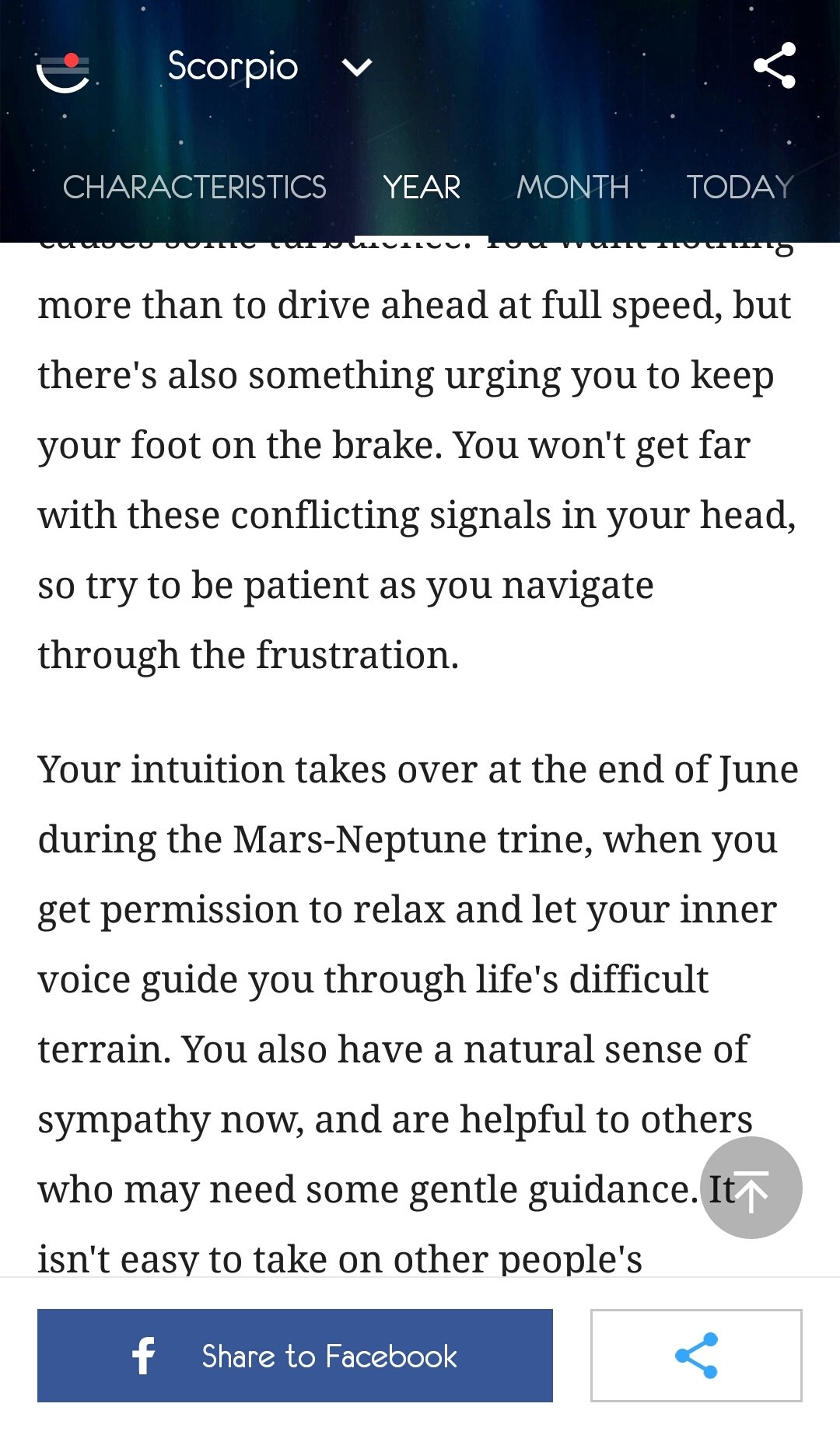Expand the Scorpio sign dropdown
This screenshot has height=1435, width=840.
click(x=270, y=67)
